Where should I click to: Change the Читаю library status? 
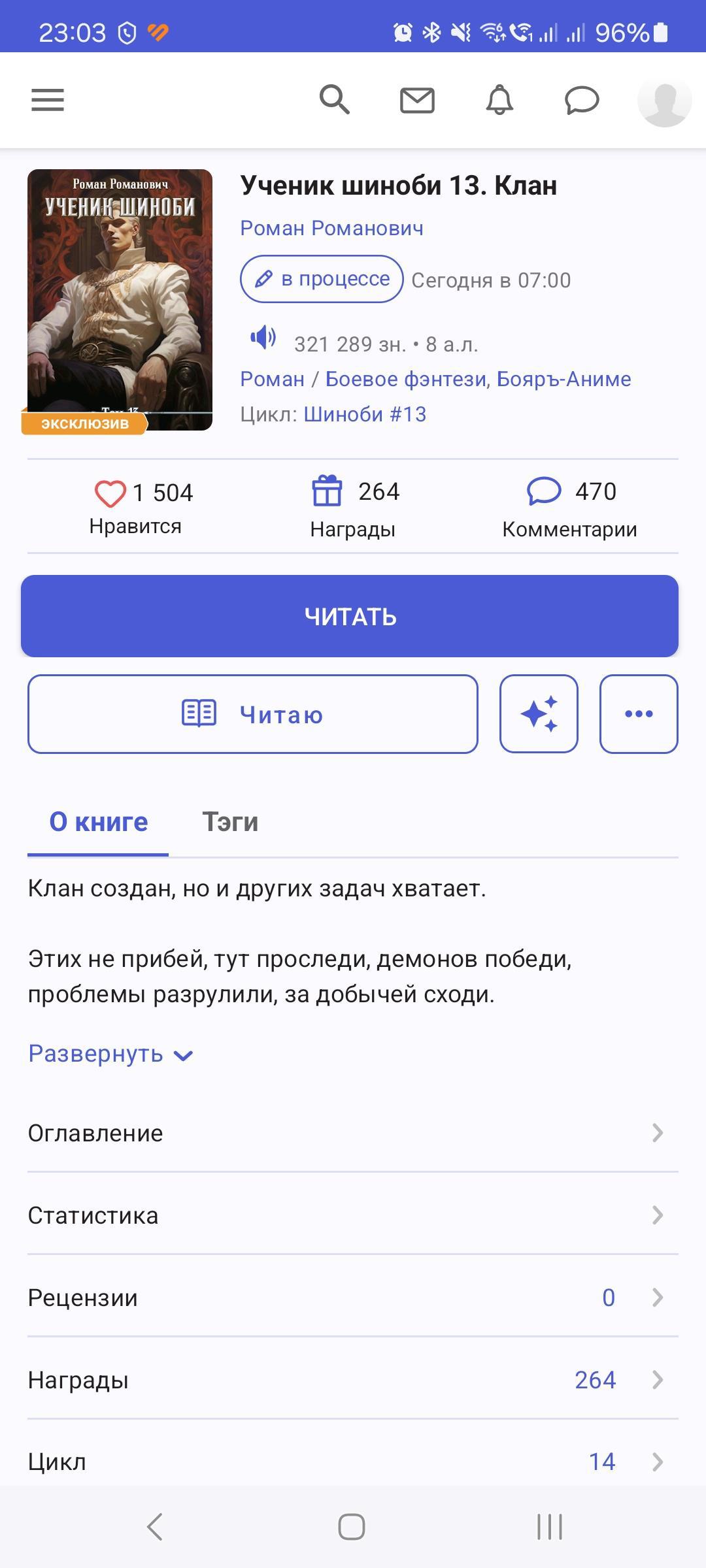[x=253, y=714]
